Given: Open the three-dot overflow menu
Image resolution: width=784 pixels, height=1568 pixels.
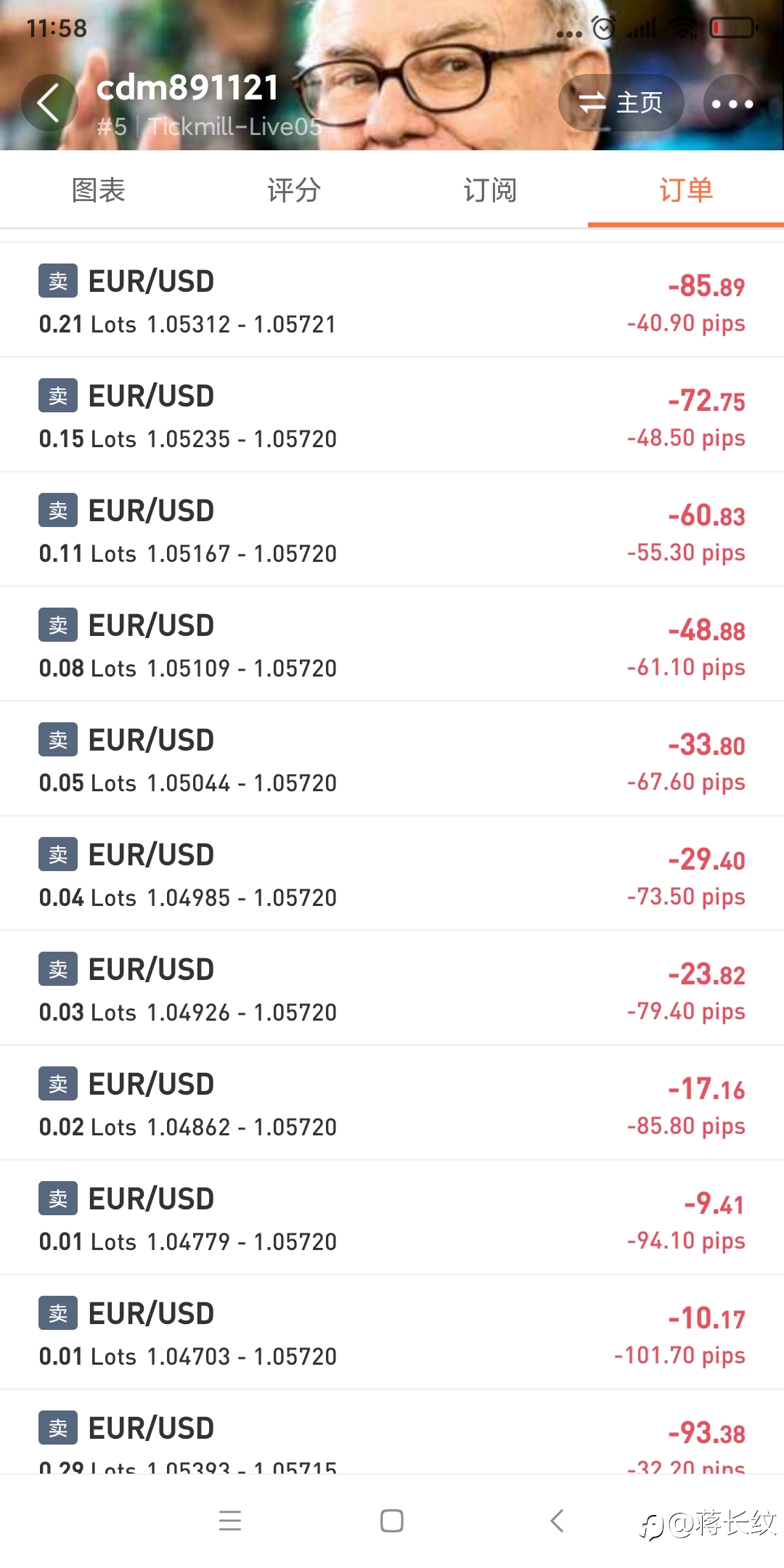Looking at the screenshot, I should [x=732, y=103].
